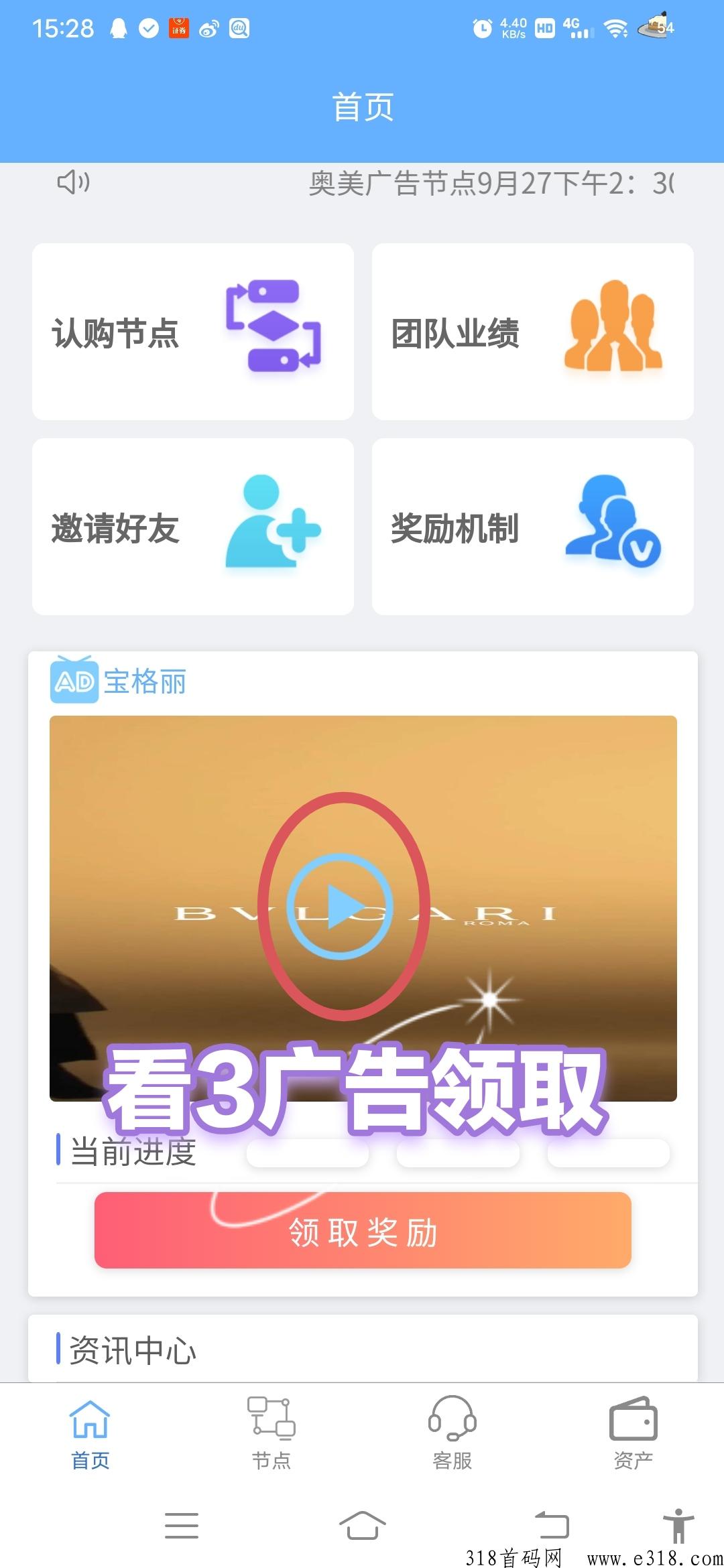
Task: Open the 团队业绩 card
Action: 532,332
